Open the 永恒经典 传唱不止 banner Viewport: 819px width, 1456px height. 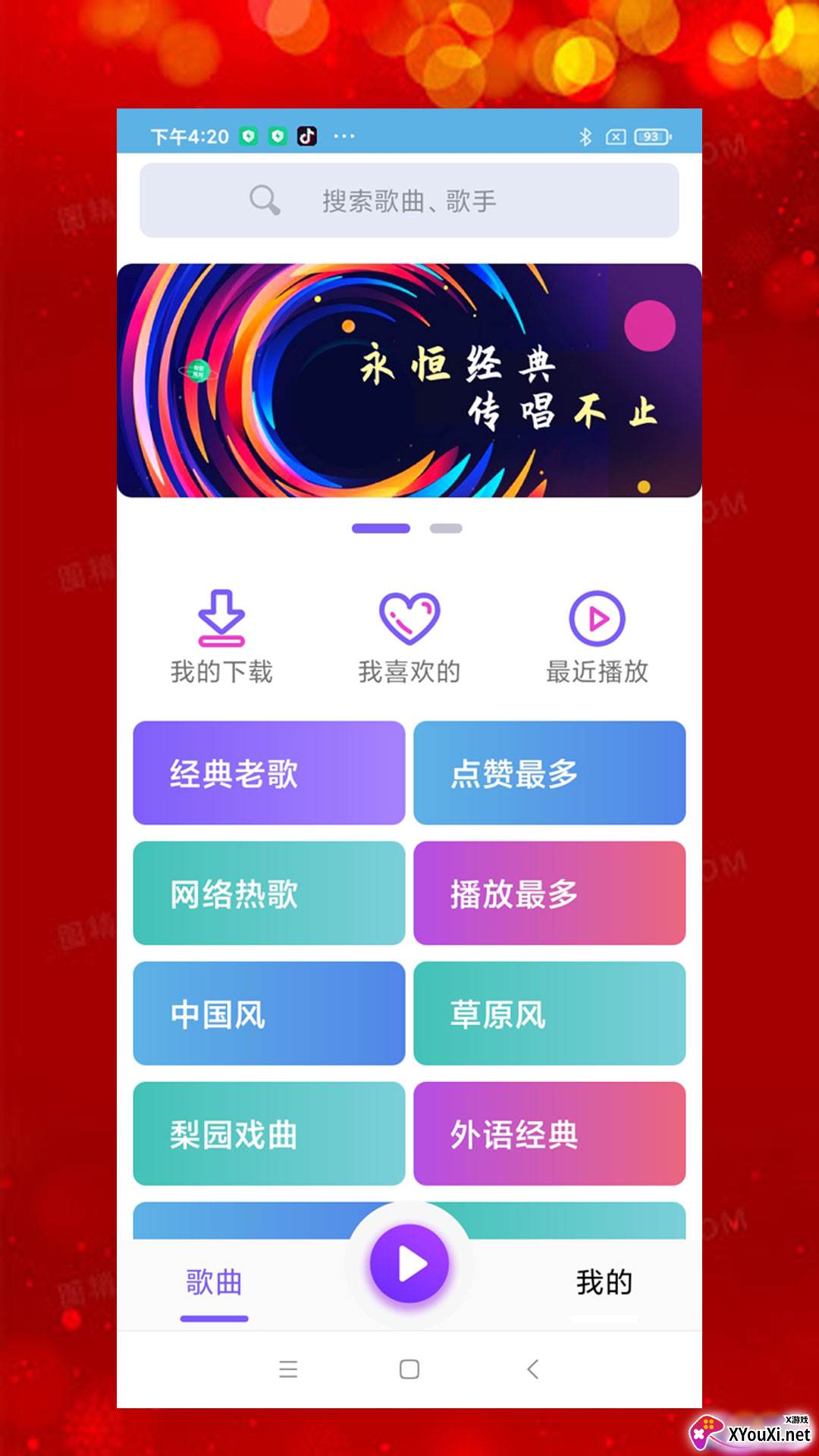(409, 381)
